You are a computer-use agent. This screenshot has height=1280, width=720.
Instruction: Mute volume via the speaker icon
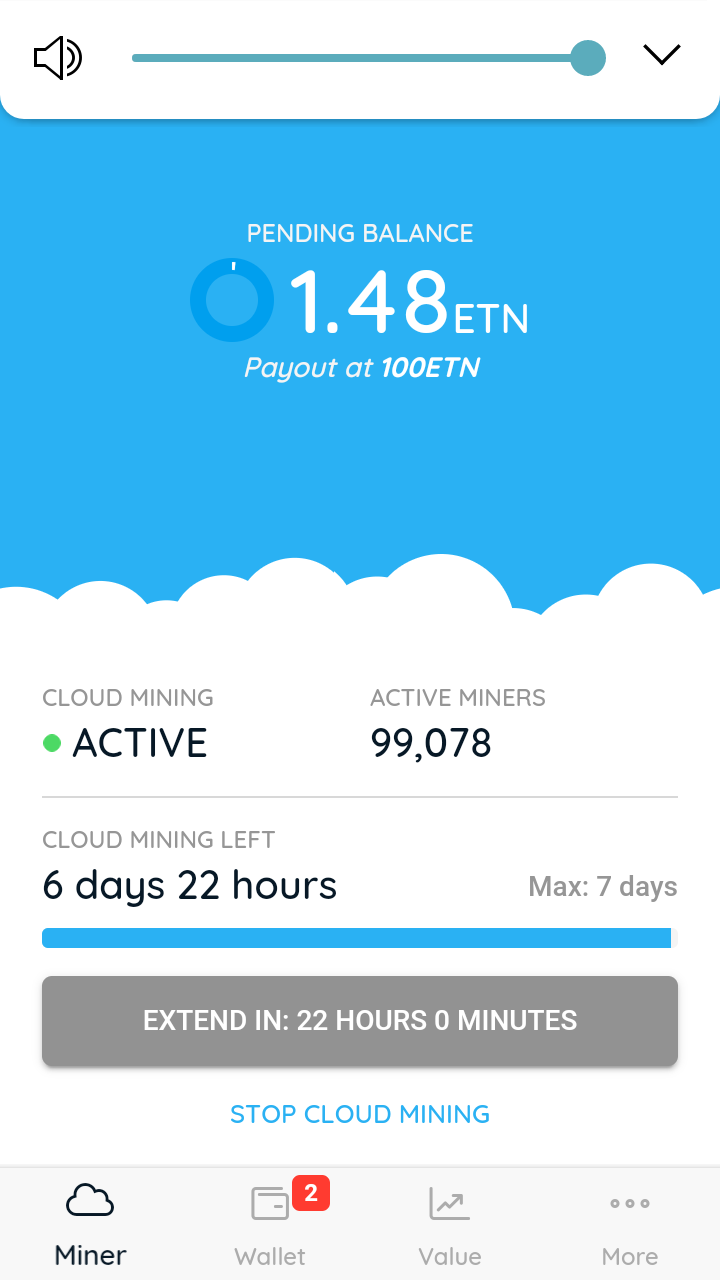(58, 58)
